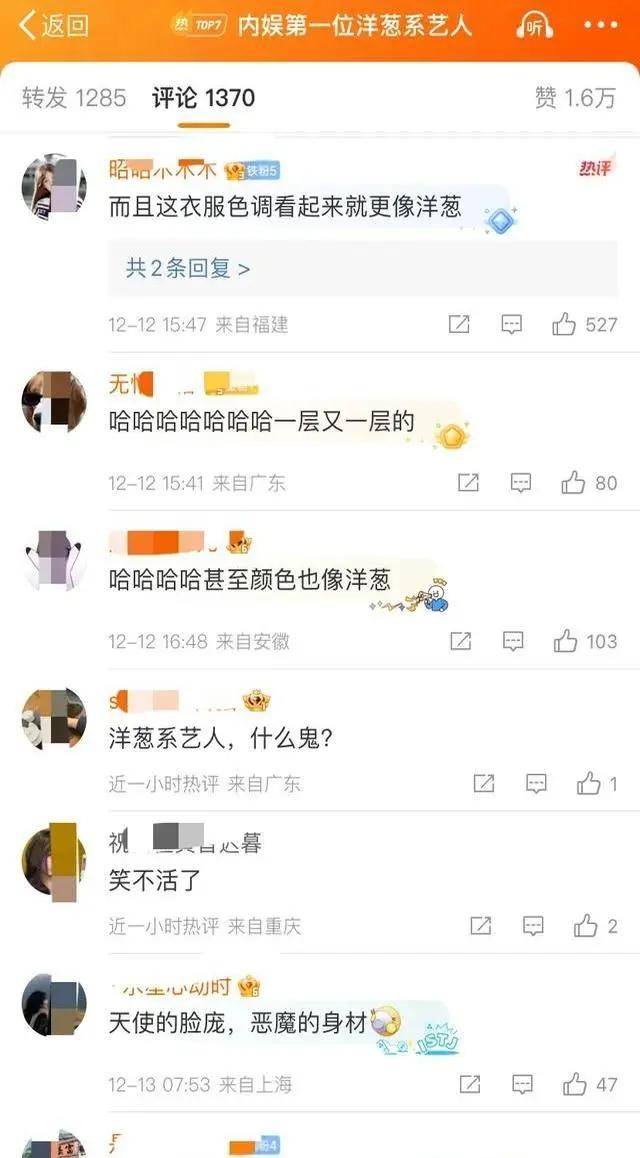Open the listen headphone icon
Screen dimensions: 640x1158
click(540, 26)
